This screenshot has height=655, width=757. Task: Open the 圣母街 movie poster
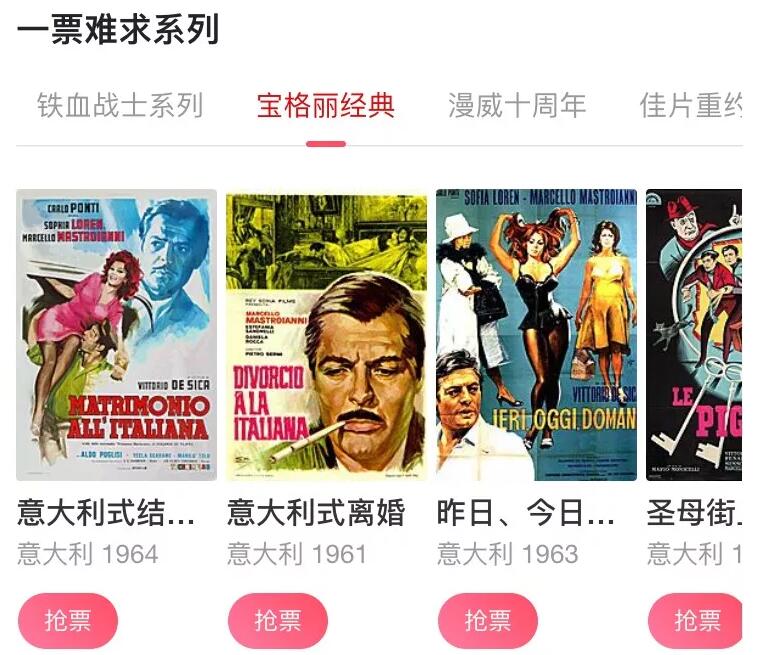[x=694, y=335]
